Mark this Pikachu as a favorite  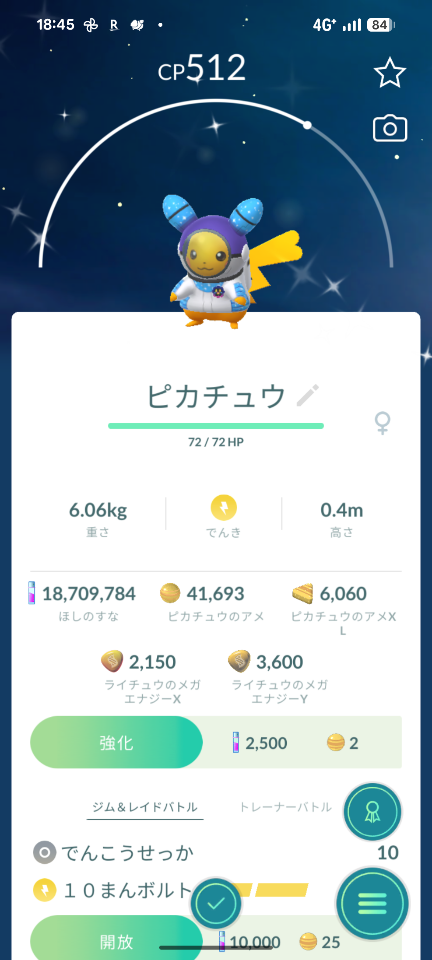pyautogui.click(x=390, y=73)
